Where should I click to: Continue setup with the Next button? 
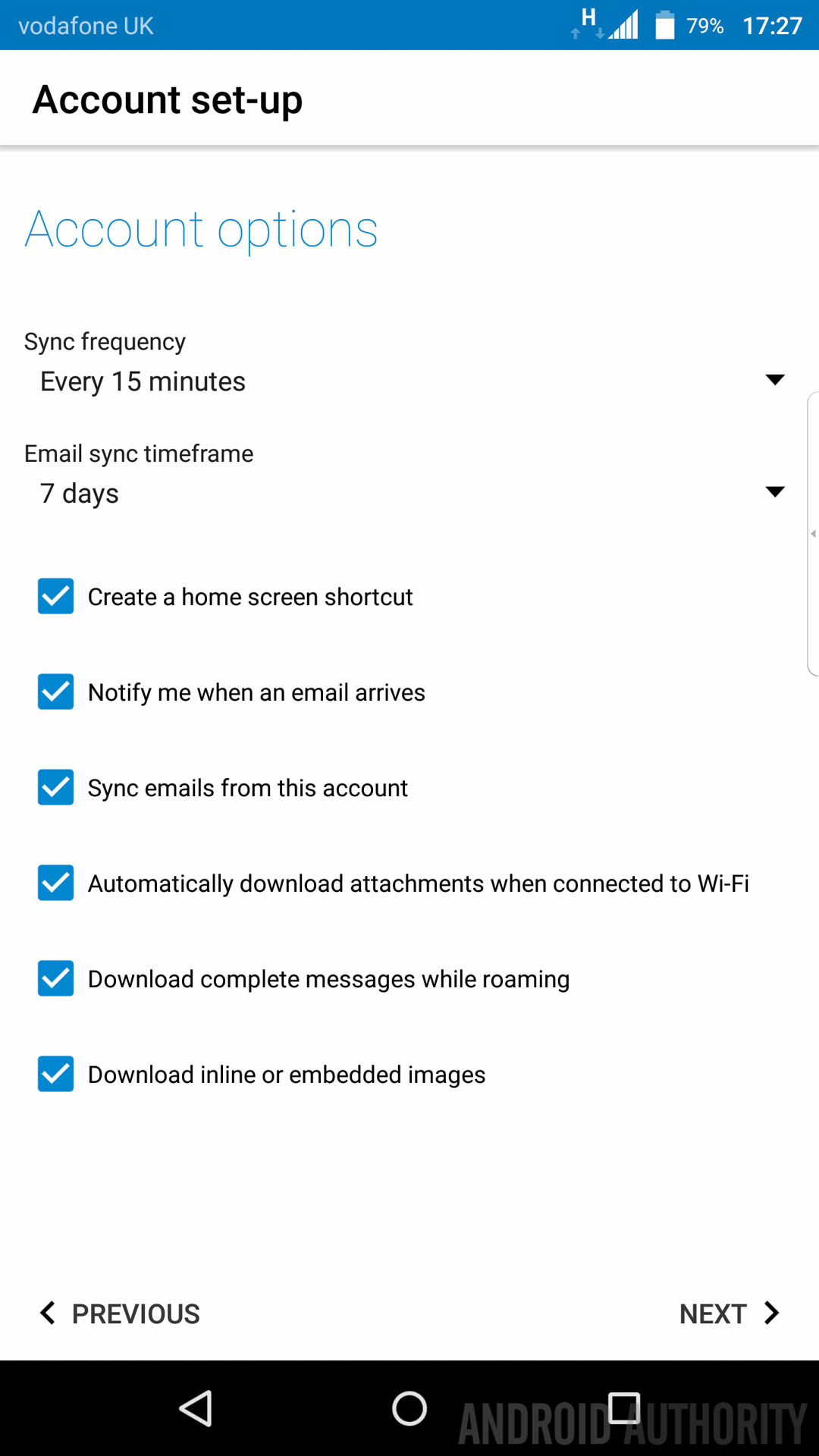tap(728, 1313)
